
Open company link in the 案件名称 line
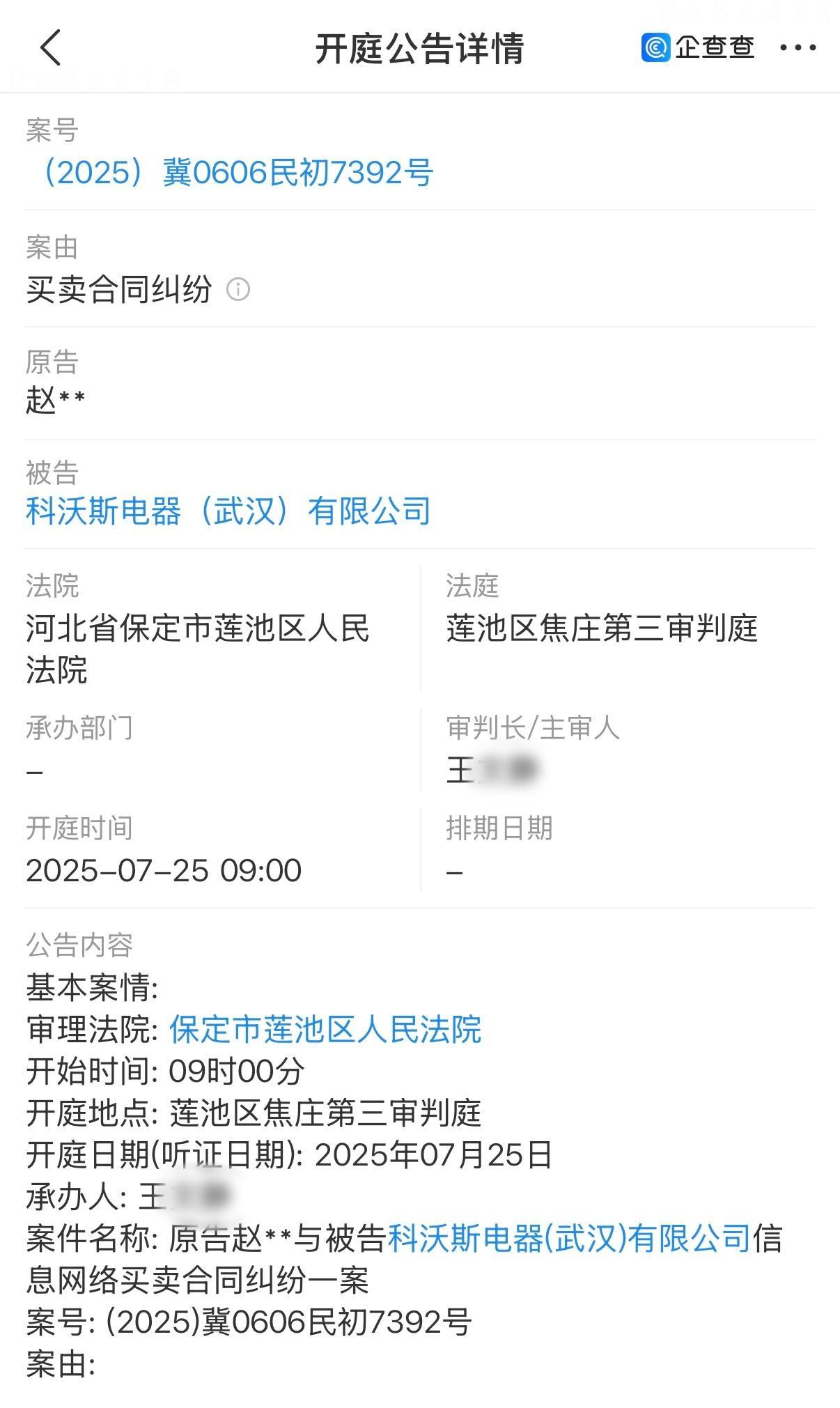(x=568, y=1238)
